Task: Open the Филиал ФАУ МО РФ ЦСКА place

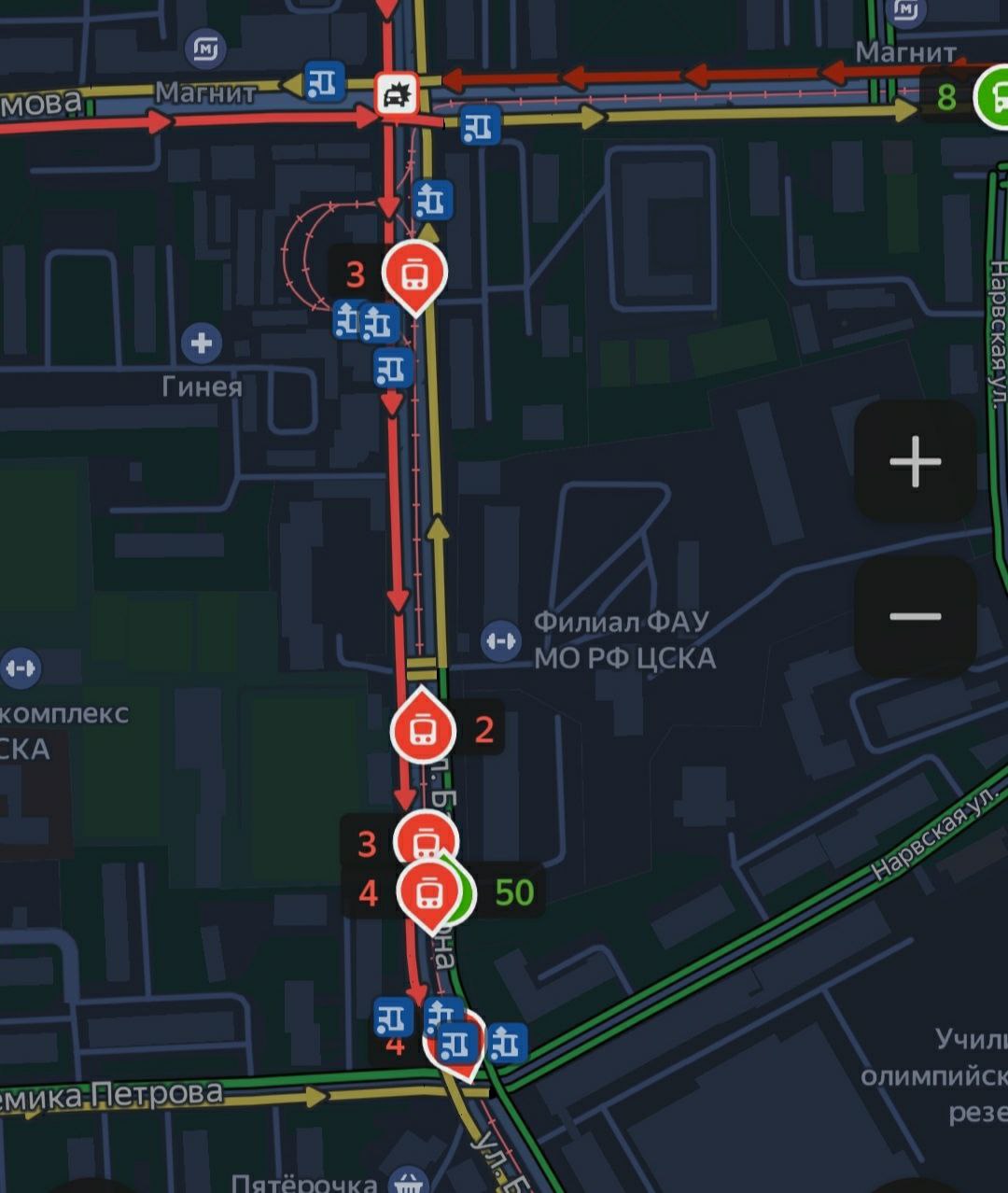Action: tap(501, 640)
